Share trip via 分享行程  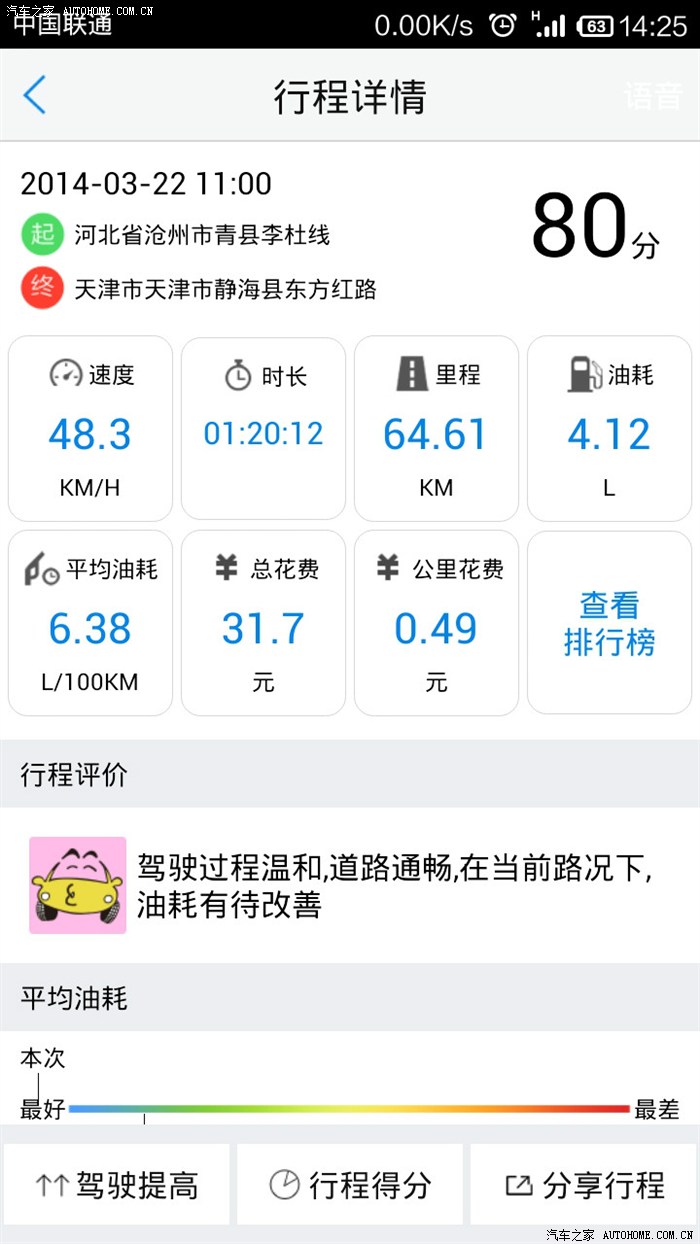coord(584,1185)
